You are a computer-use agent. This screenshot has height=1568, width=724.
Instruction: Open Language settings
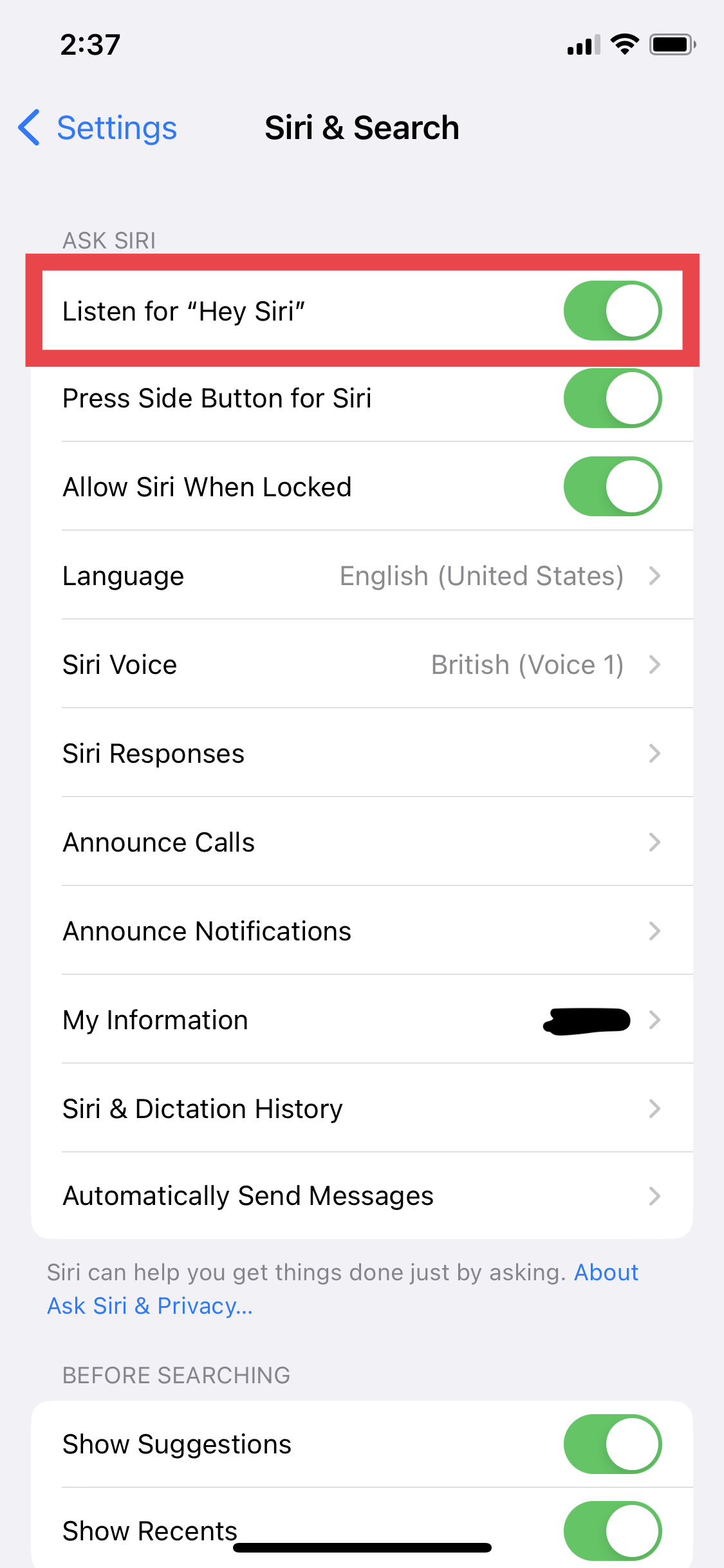tap(362, 575)
